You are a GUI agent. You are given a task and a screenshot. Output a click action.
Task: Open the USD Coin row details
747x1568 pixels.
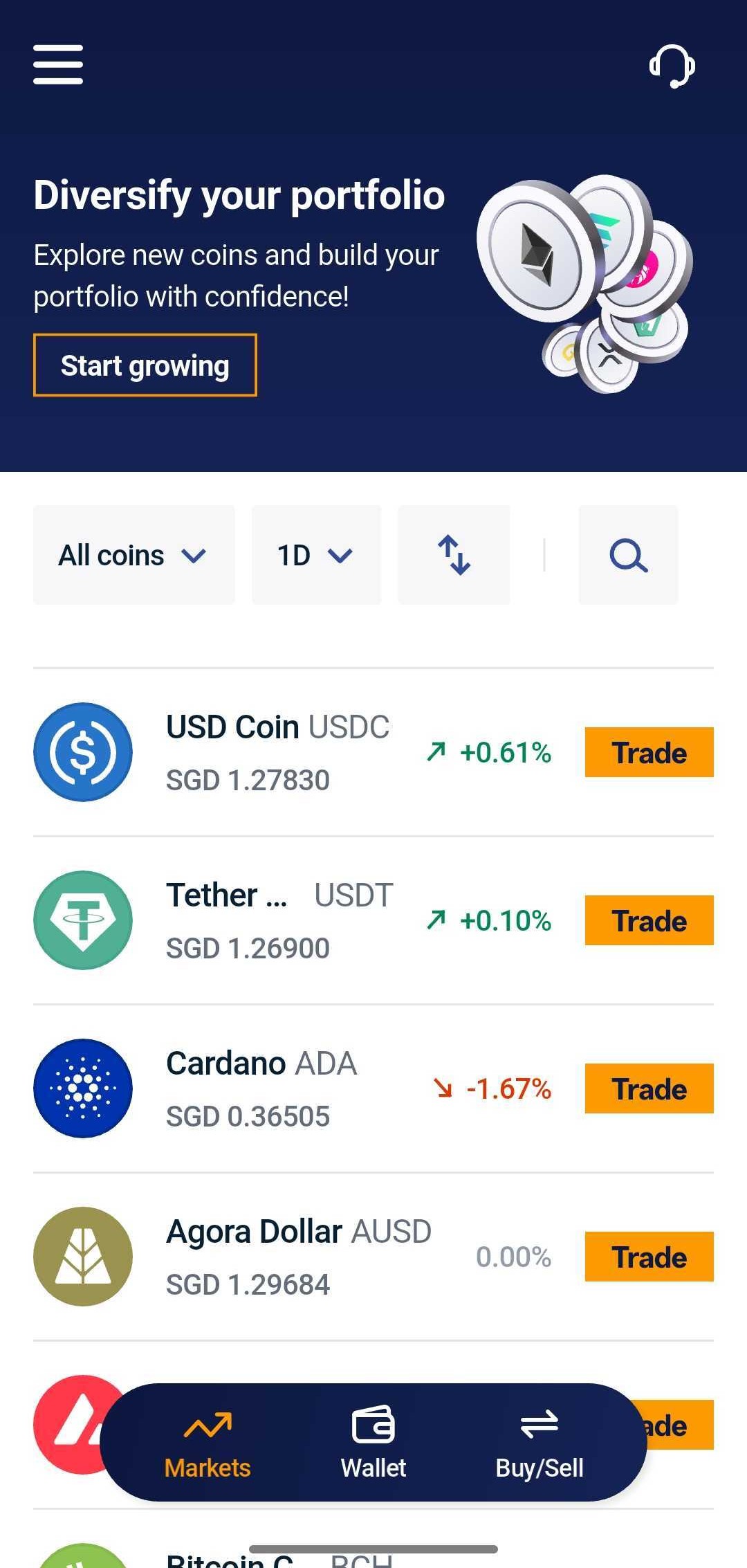[x=277, y=753]
